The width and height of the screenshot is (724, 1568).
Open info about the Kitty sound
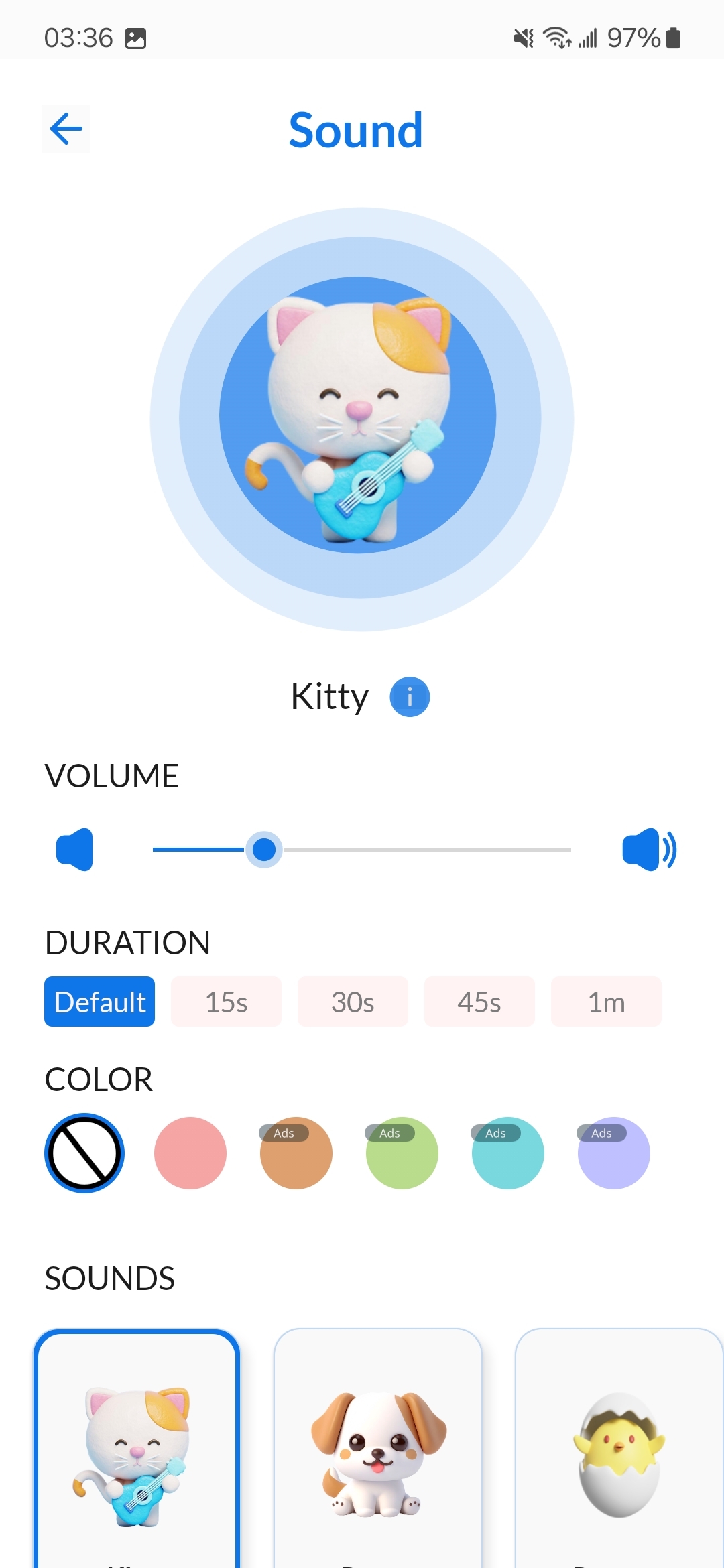tap(410, 697)
